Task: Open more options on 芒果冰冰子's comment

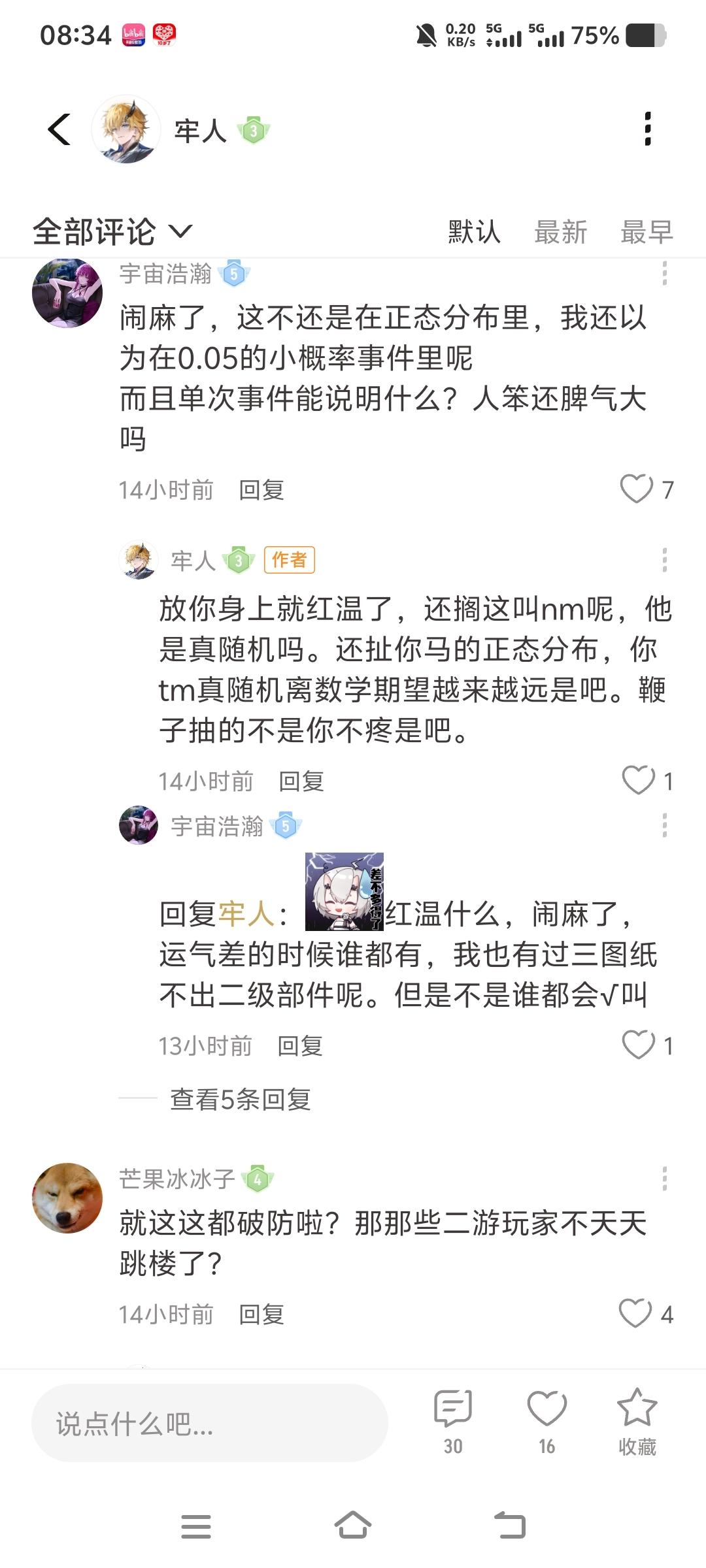Action: point(664,1179)
